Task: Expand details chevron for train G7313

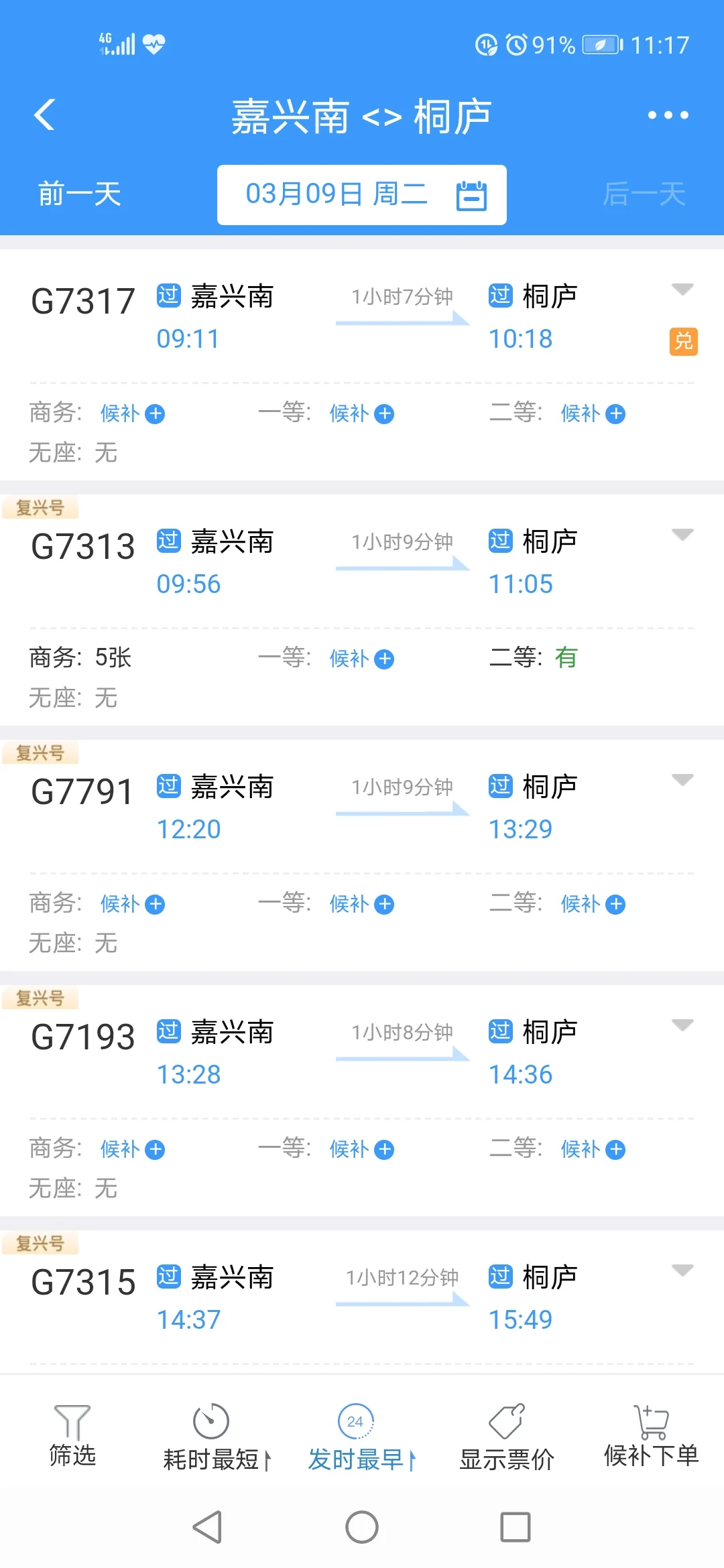Action: pyautogui.click(x=682, y=535)
